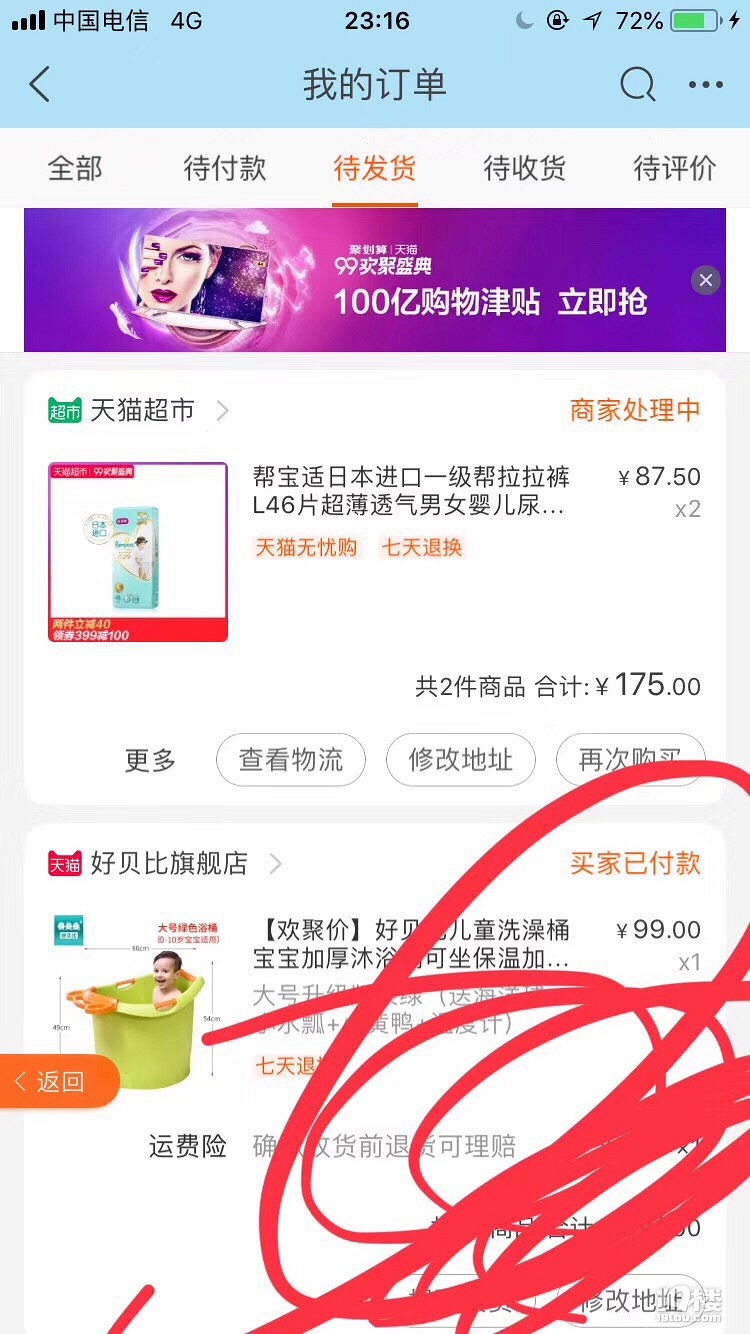The width and height of the screenshot is (750, 1334).
Task: Go back from My Orders
Action: click(x=40, y=85)
